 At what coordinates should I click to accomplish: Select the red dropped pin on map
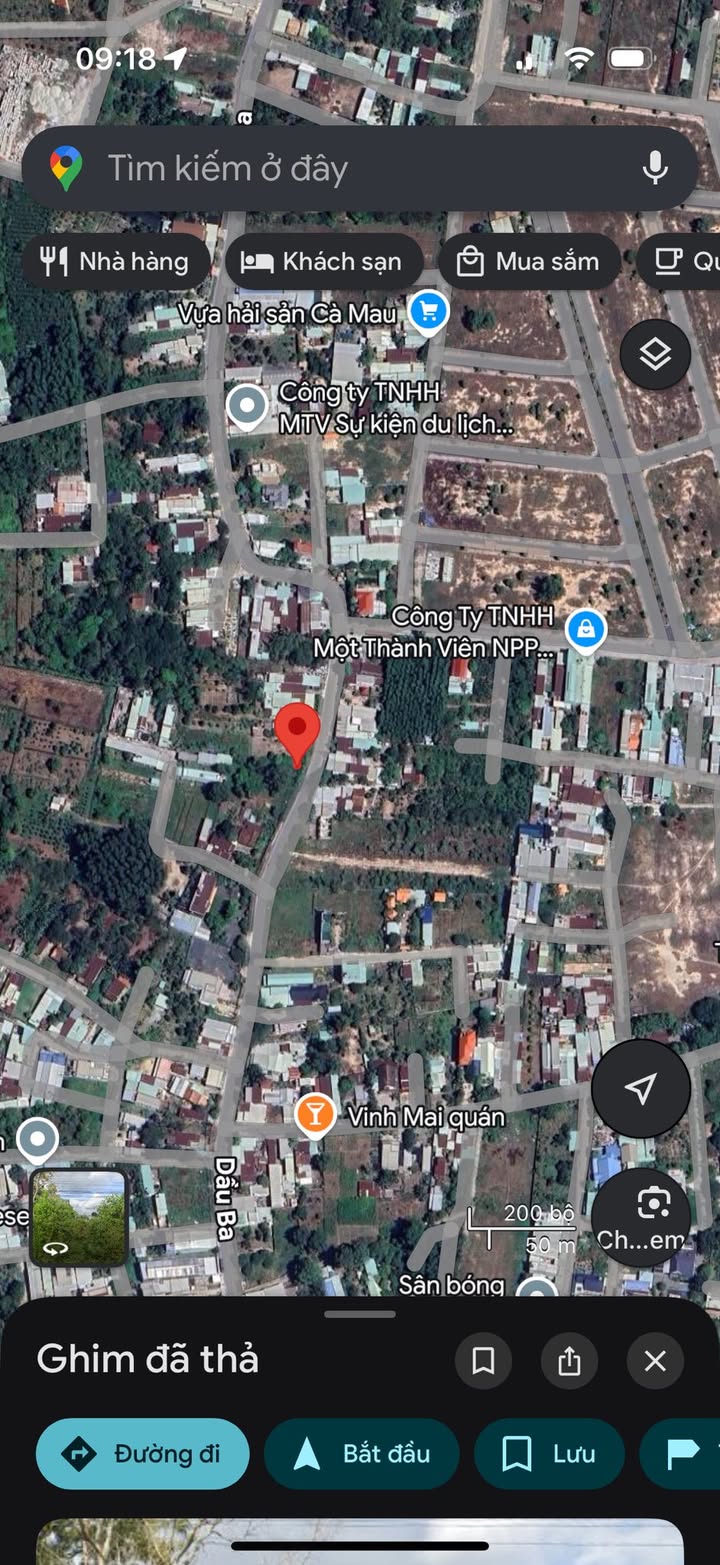click(x=297, y=731)
